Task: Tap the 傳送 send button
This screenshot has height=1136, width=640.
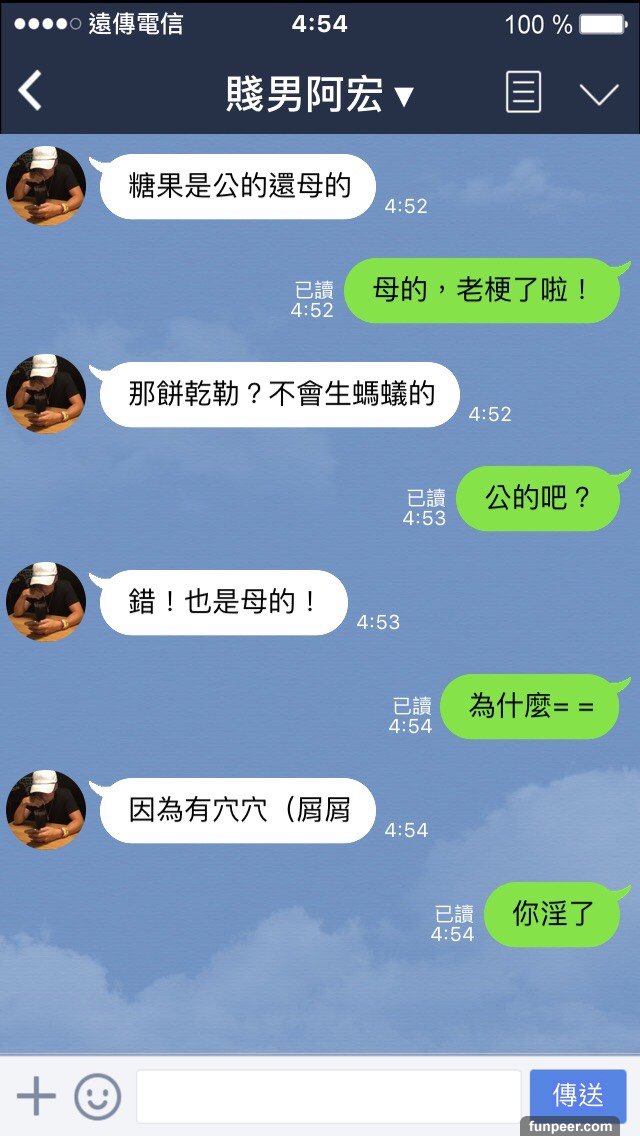Action: [578, 1096]
